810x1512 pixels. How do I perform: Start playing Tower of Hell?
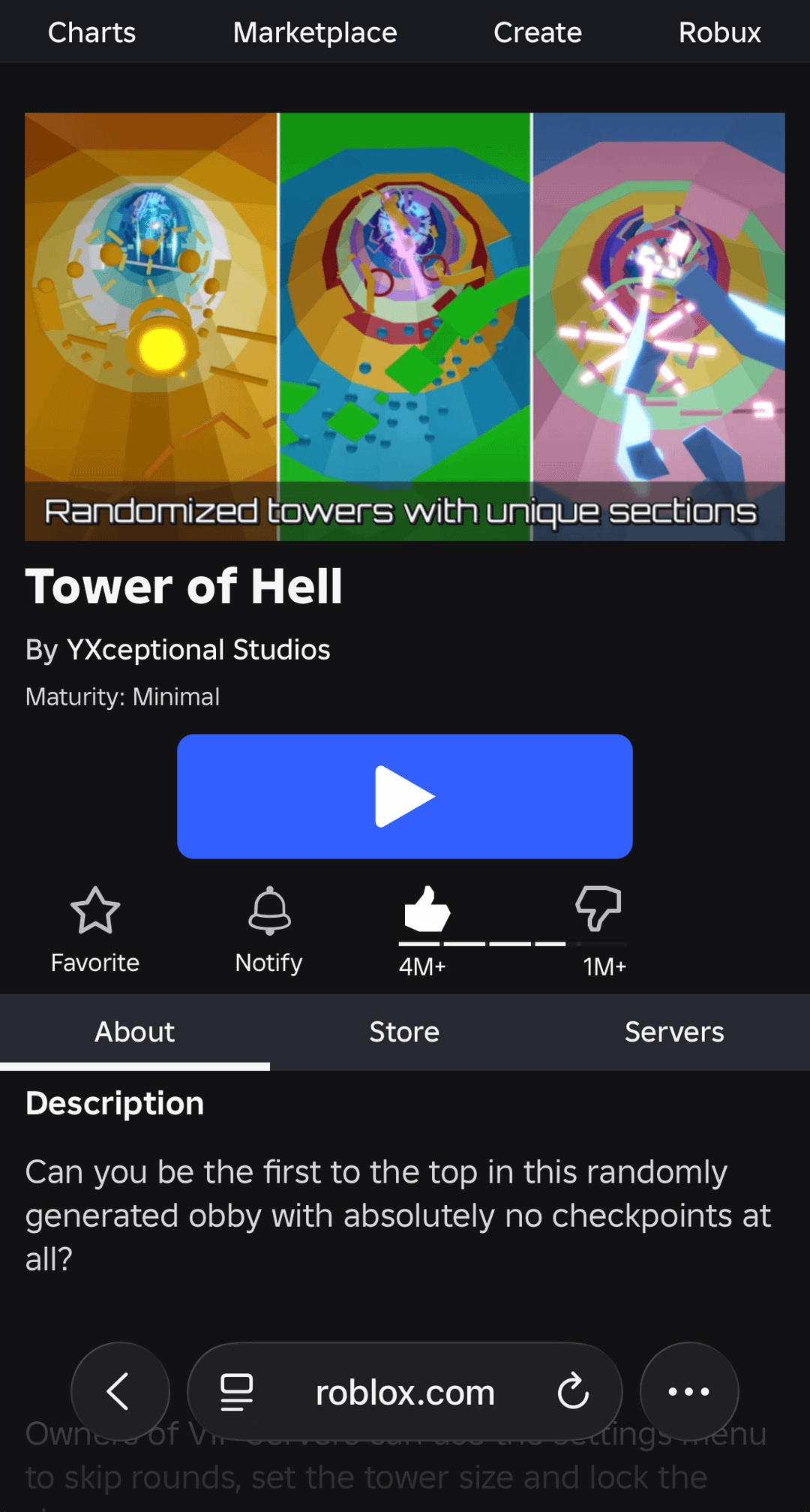coord(405,796)
